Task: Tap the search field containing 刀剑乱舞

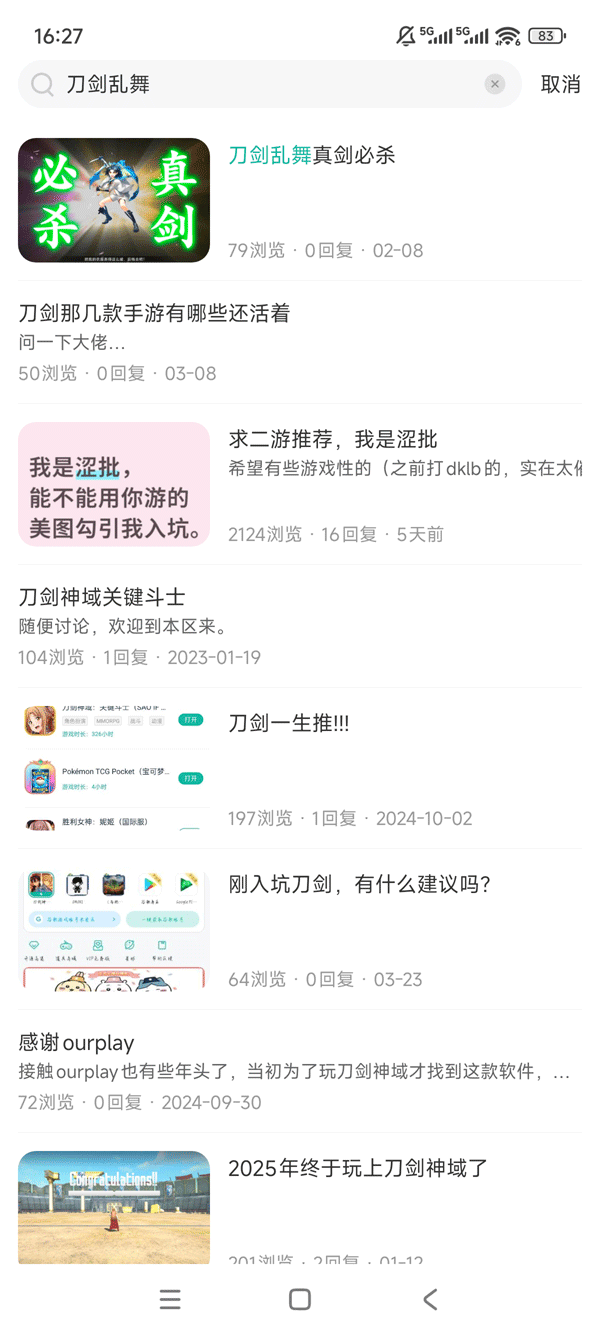Action: tap(260, 84)
